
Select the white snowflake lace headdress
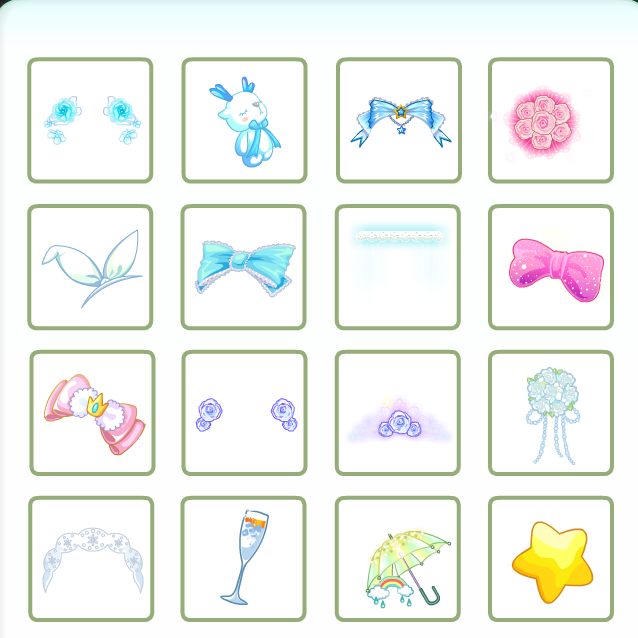[x=91, y=559]
